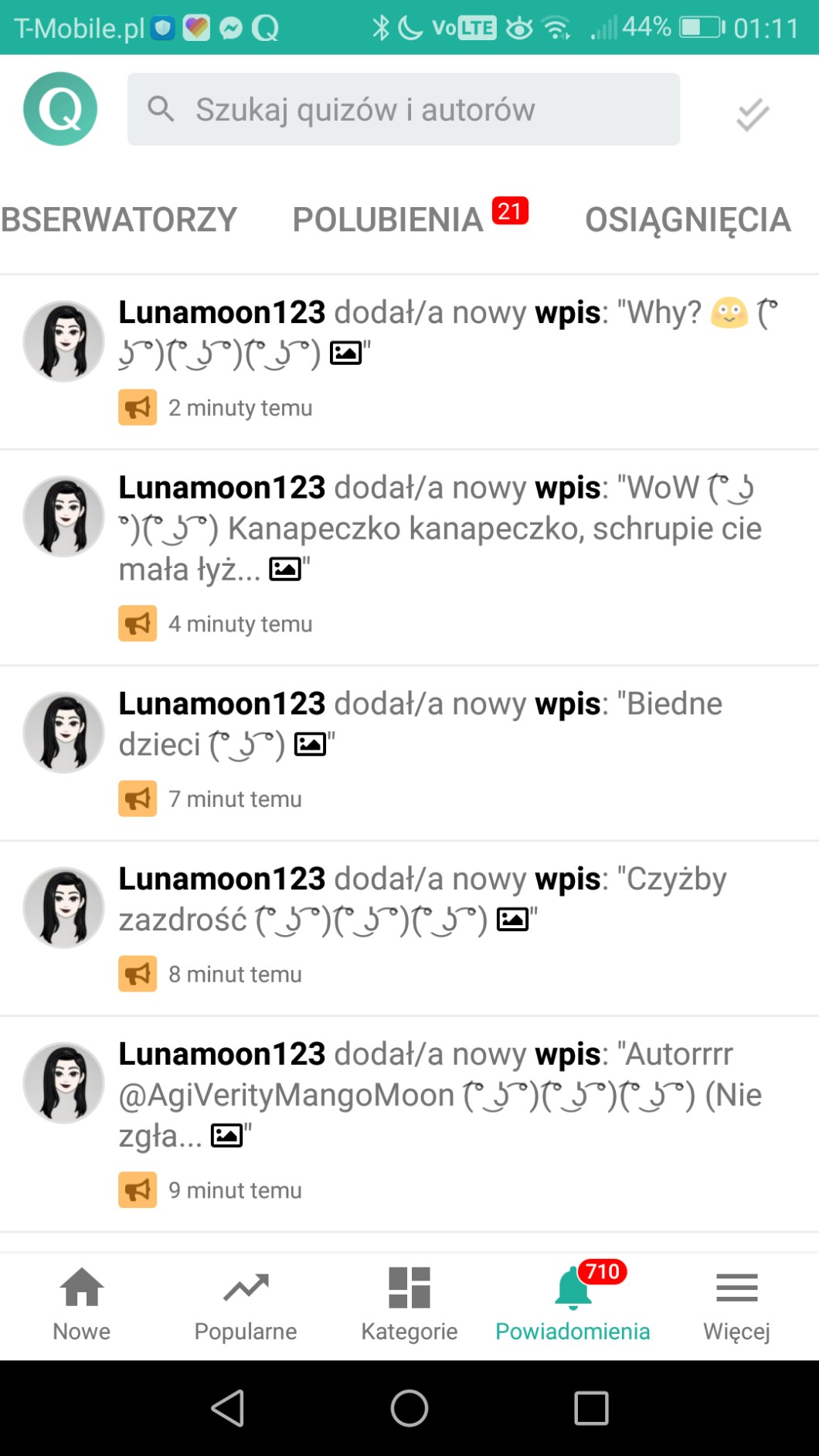Open the Więcej menu

pyautogui.click(x=736, y=1303)
